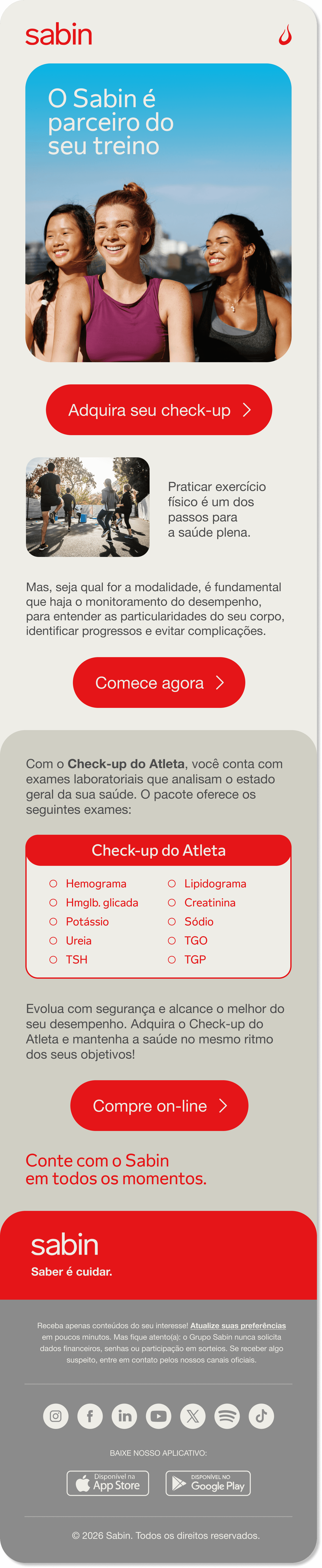The width and height of the screenshot is (322, 1568).
Task: Tap the Adquira seu check-up button
Action: point(159,410)
